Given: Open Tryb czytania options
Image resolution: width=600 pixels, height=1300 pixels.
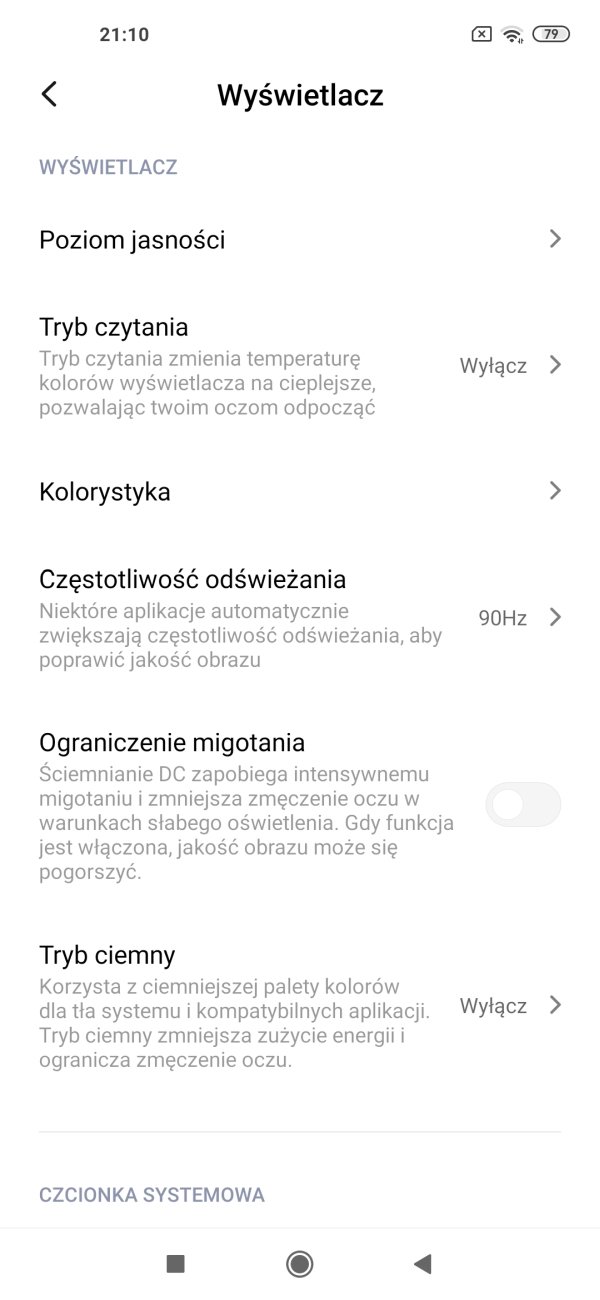Looking at the screenshot, I should pyautogui.click(x=300, y=366).
